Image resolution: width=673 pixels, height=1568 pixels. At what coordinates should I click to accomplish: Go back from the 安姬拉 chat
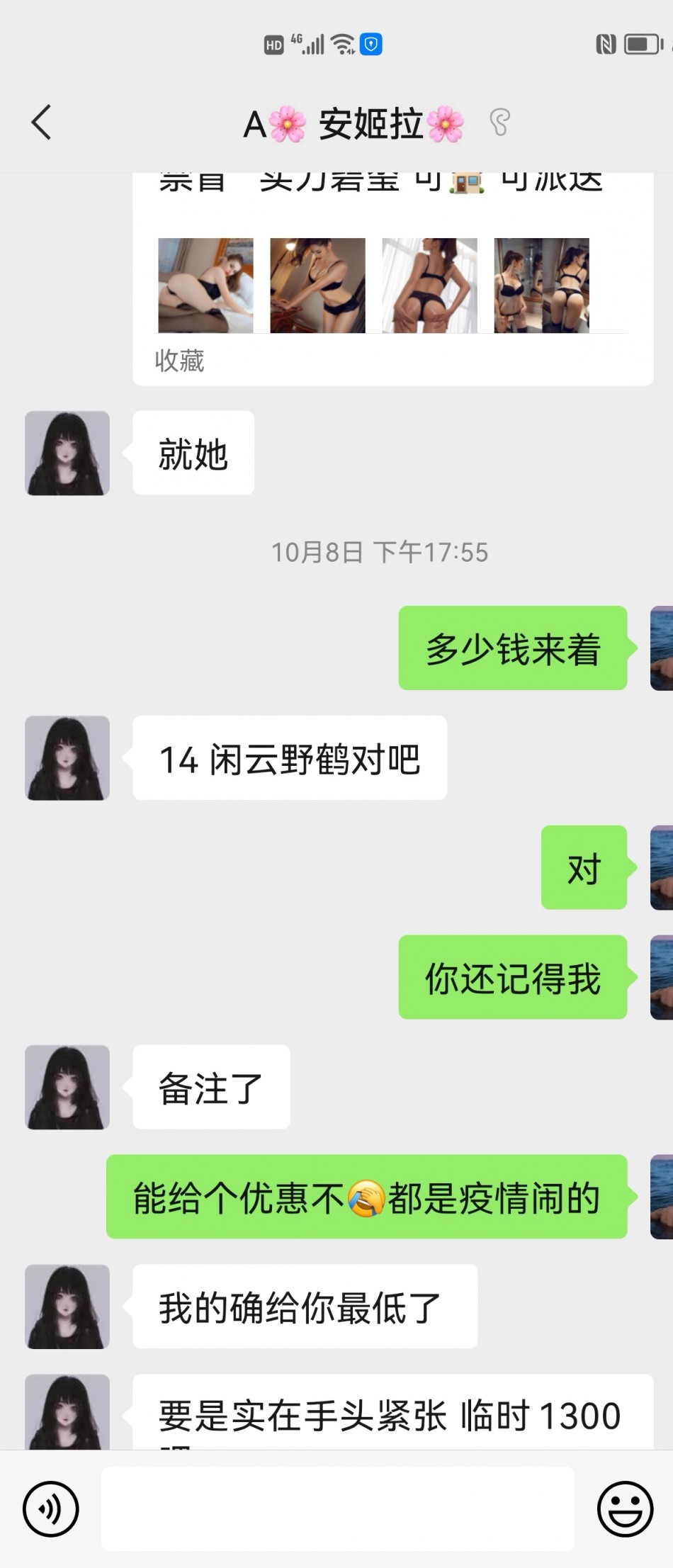42,123
